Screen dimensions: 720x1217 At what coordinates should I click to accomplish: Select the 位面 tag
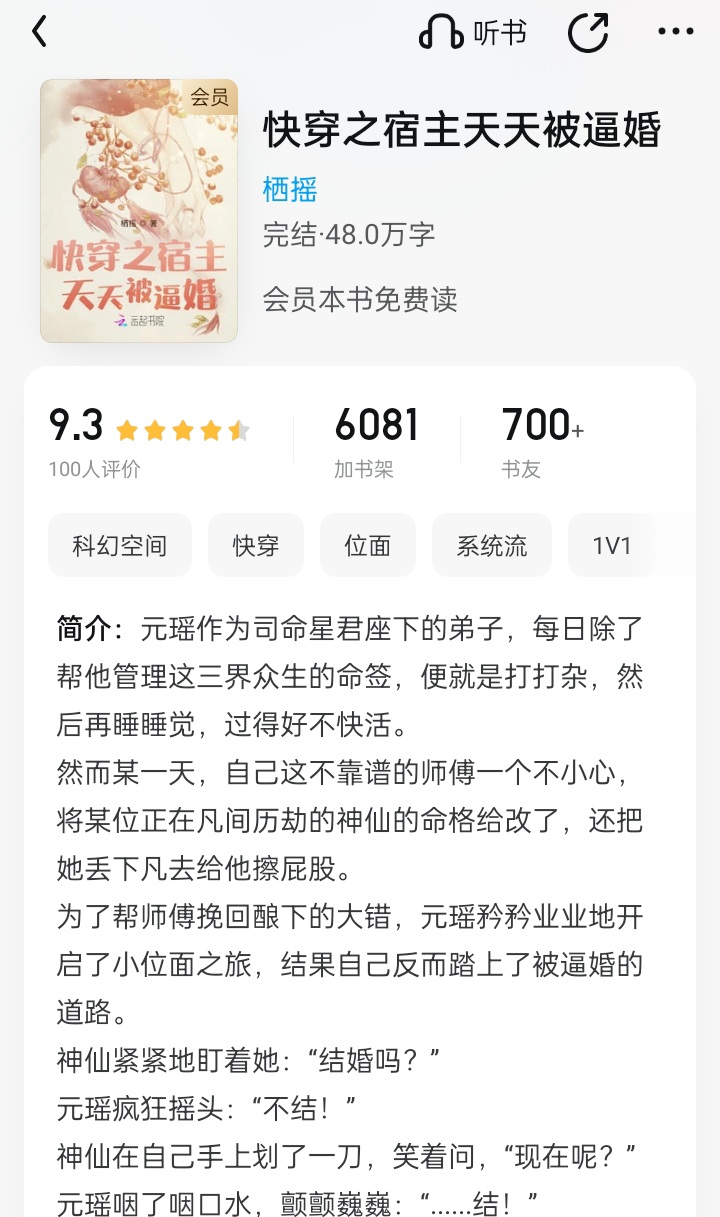(x=368, y=546)
